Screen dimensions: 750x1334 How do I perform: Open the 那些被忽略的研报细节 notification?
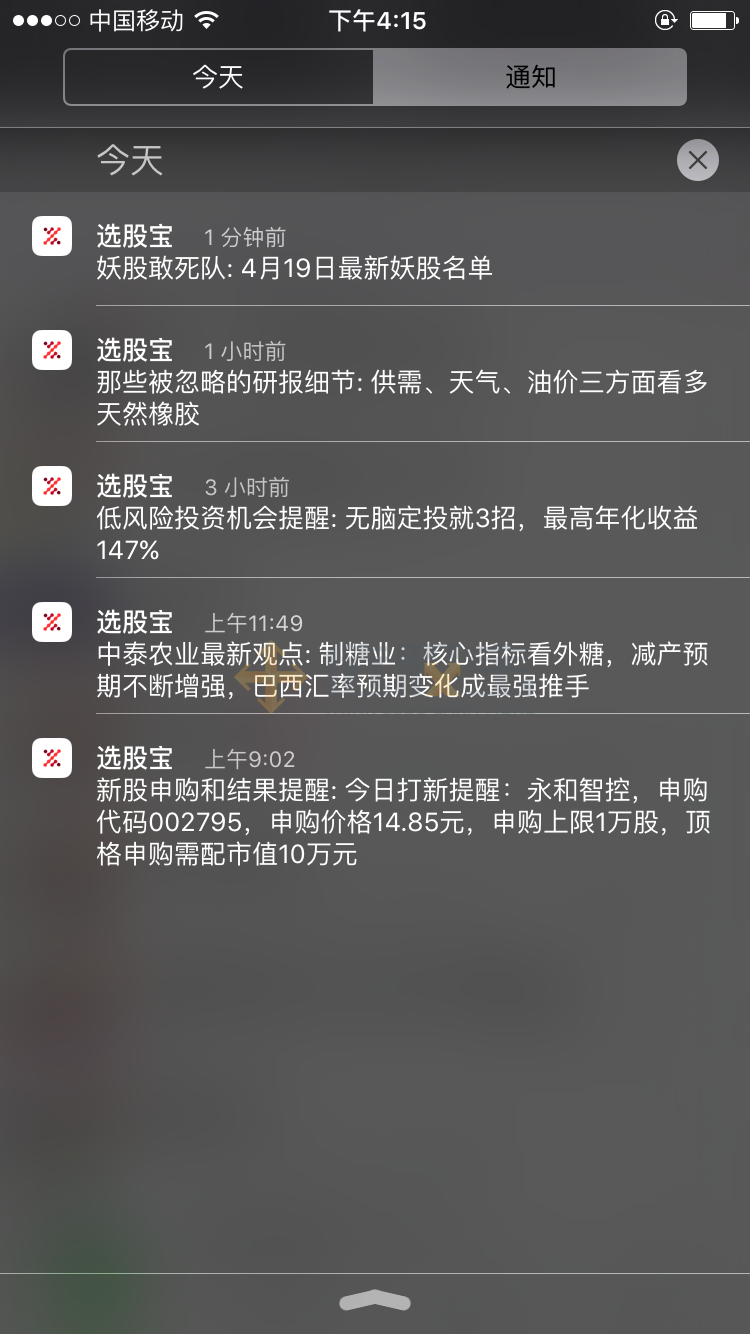click(x=375, y=374)
